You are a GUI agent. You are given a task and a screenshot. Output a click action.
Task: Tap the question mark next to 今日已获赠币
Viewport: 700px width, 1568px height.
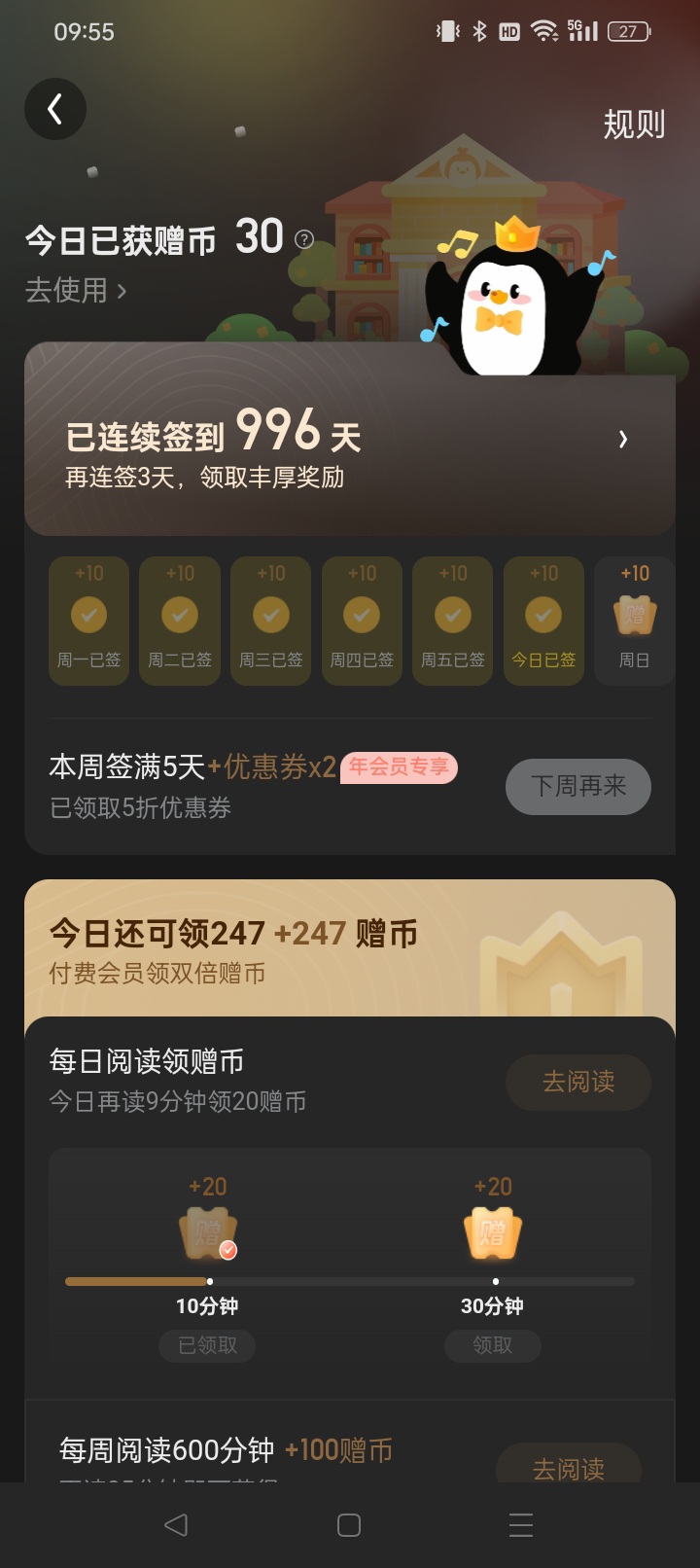coord(304,239)
